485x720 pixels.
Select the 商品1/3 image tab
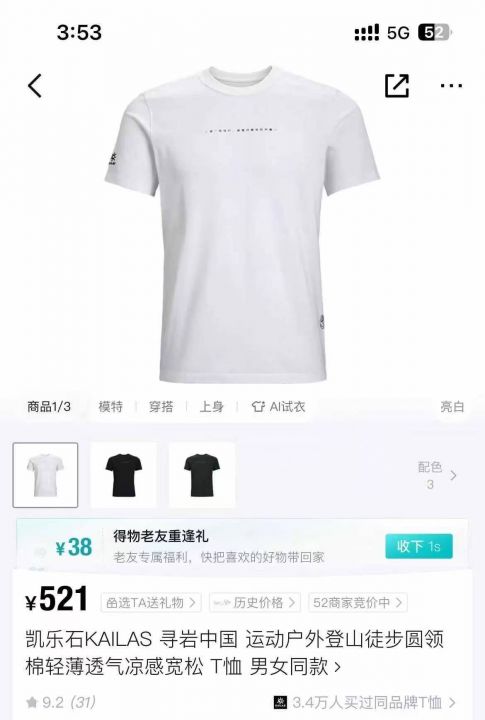[x=49, y=406]
